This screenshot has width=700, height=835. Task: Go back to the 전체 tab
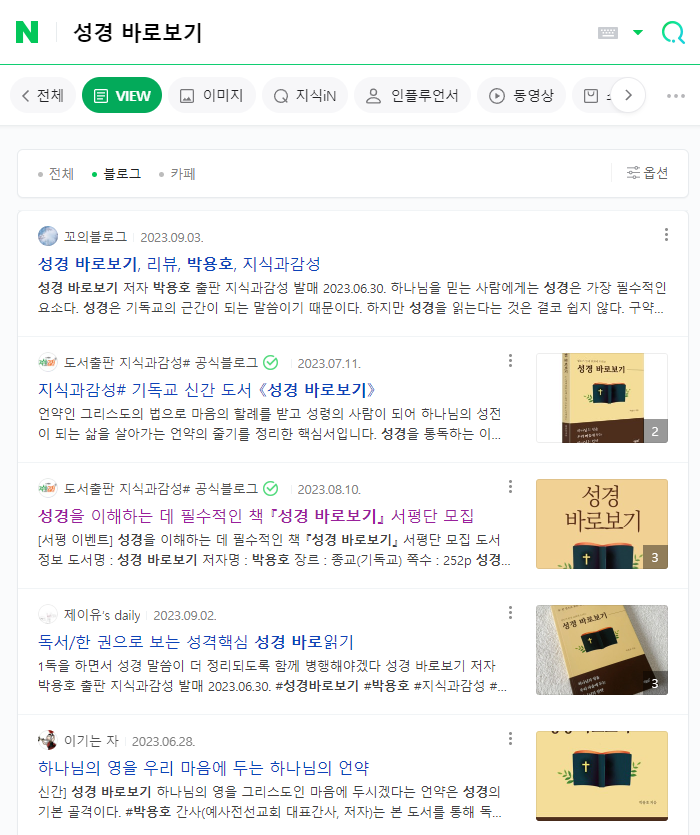42,96
